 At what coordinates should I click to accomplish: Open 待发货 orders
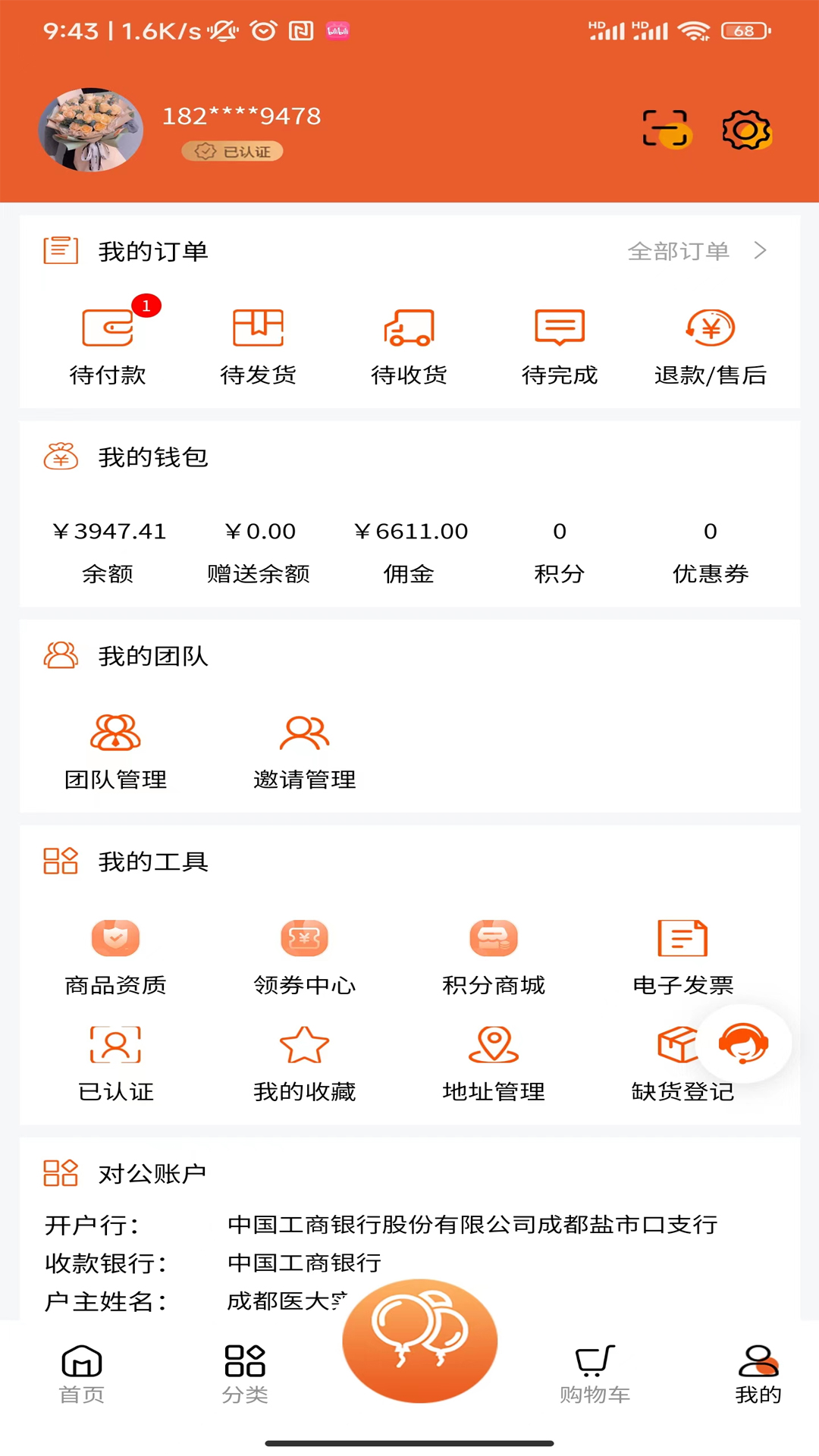click(258, 346)
